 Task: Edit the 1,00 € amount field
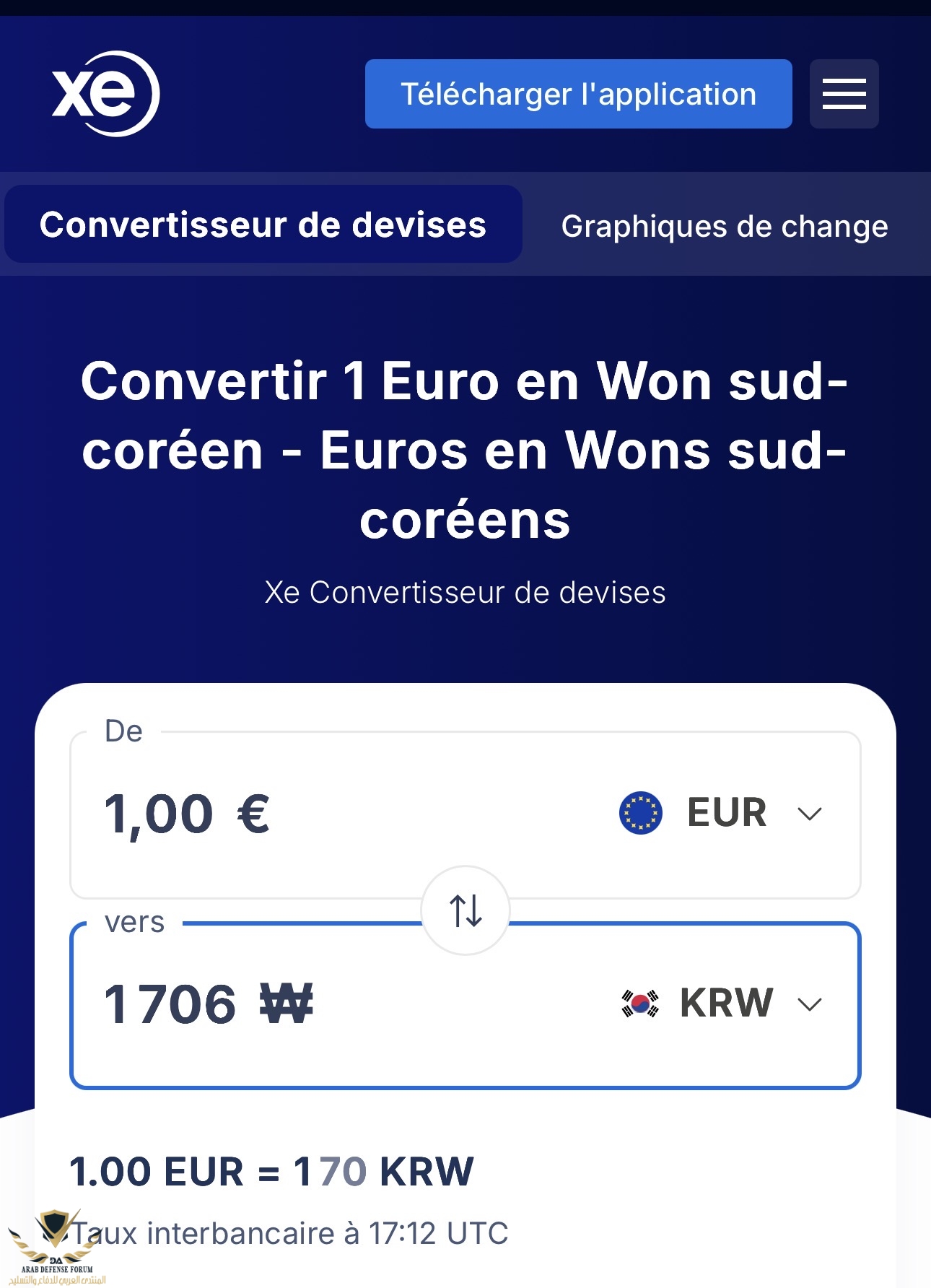click(289, 814)
